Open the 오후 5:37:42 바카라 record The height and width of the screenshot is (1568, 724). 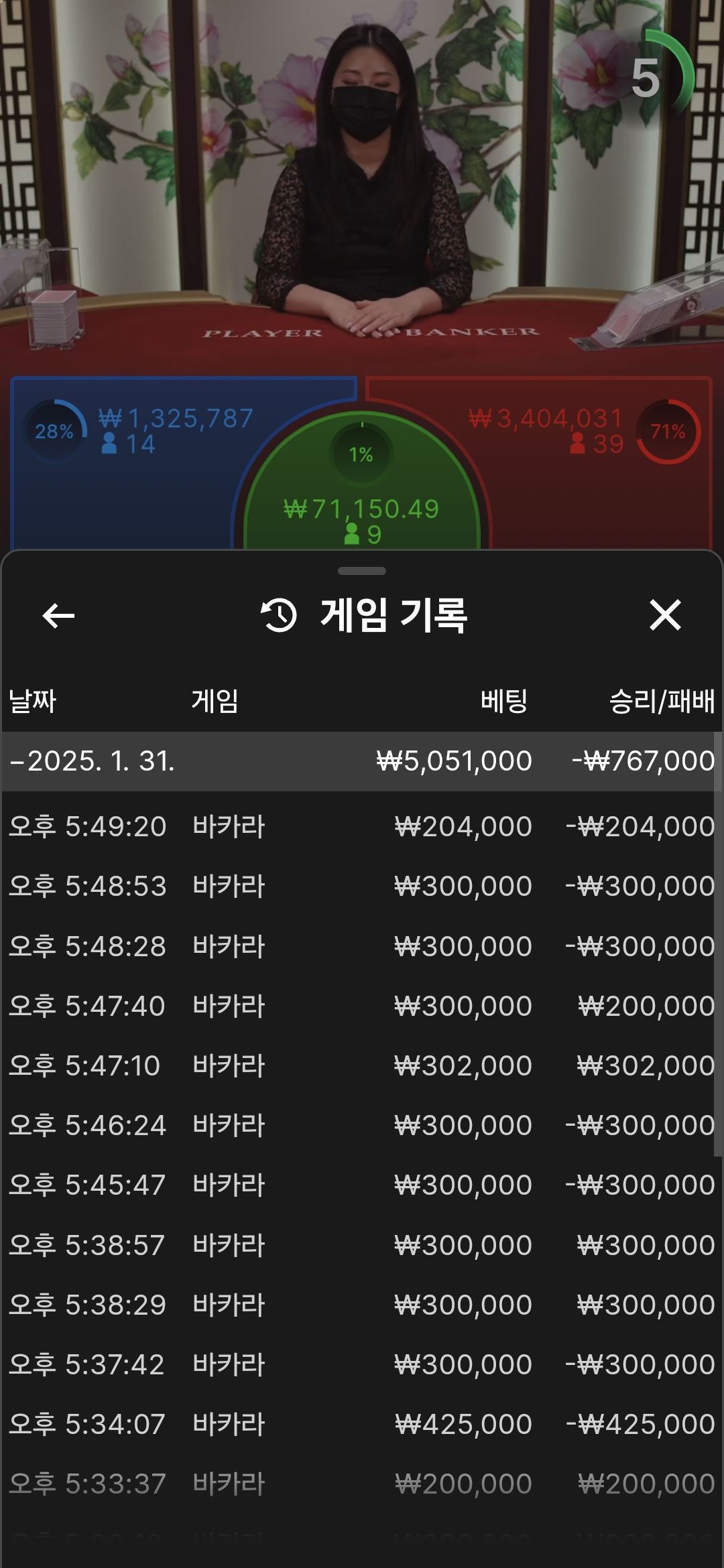361,1364
